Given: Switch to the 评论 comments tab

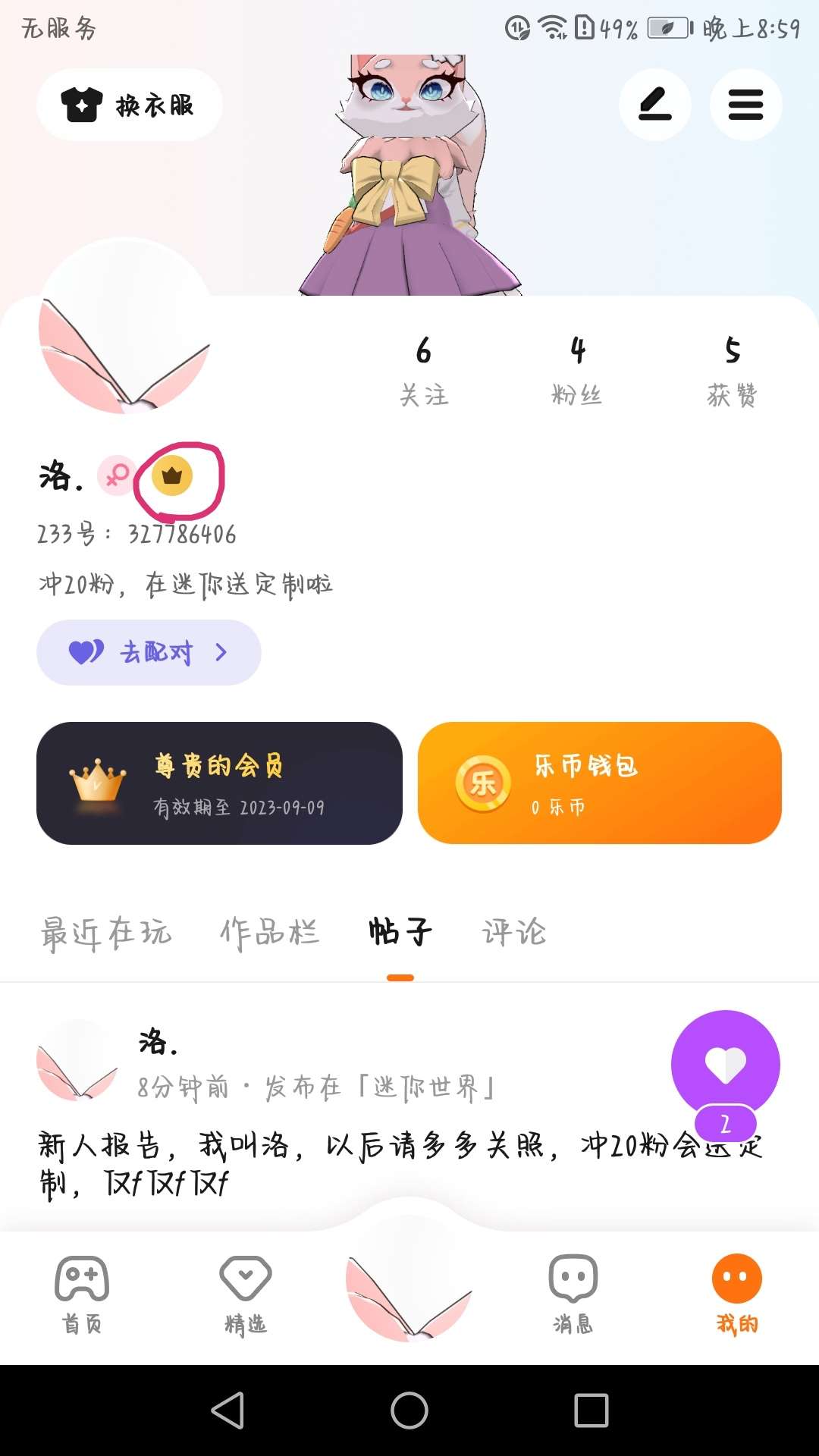Looking at the screenshot, I should point(514,933).
